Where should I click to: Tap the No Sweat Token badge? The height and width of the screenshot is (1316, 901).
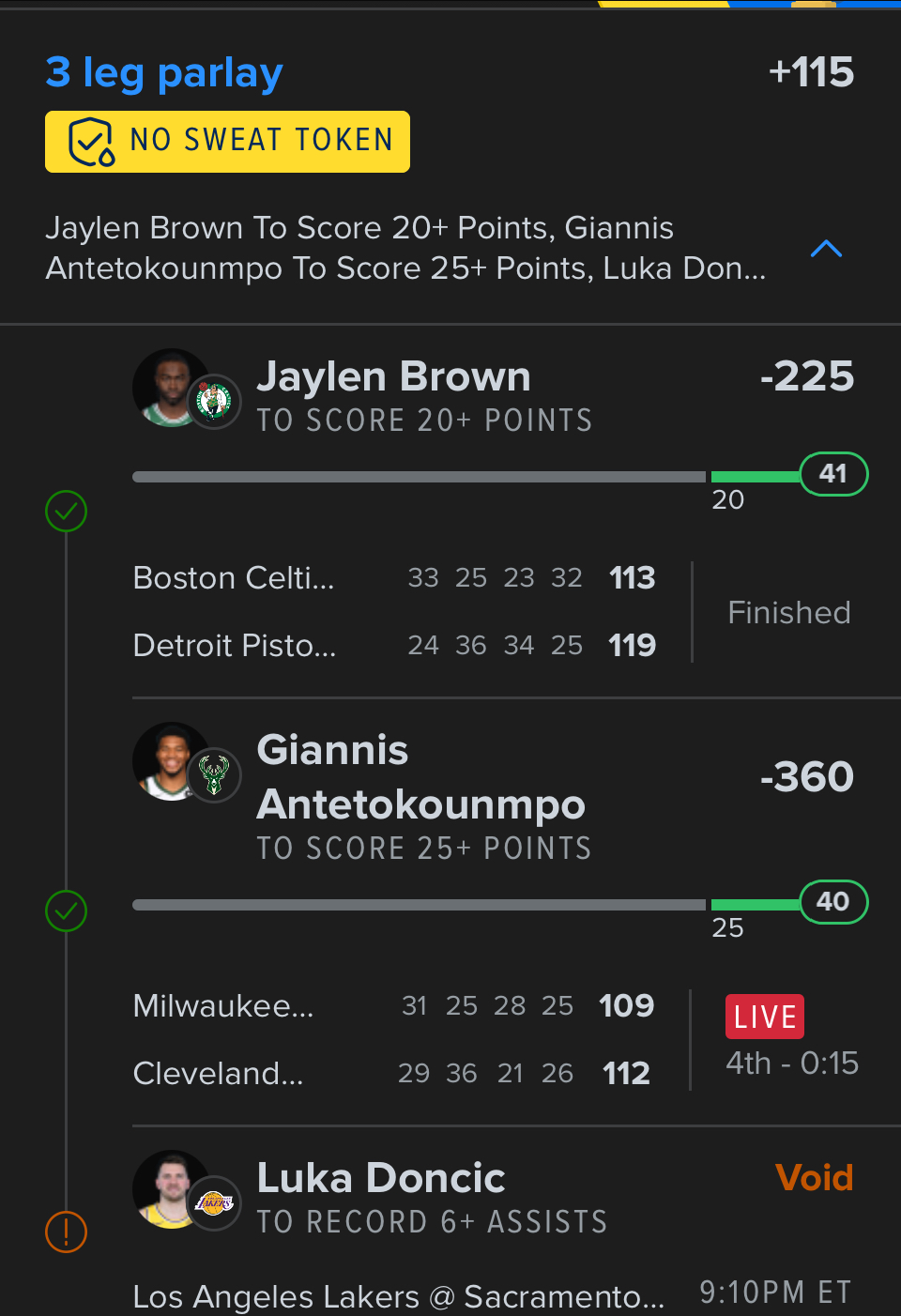pyautogui.click(x=227, y=142)
